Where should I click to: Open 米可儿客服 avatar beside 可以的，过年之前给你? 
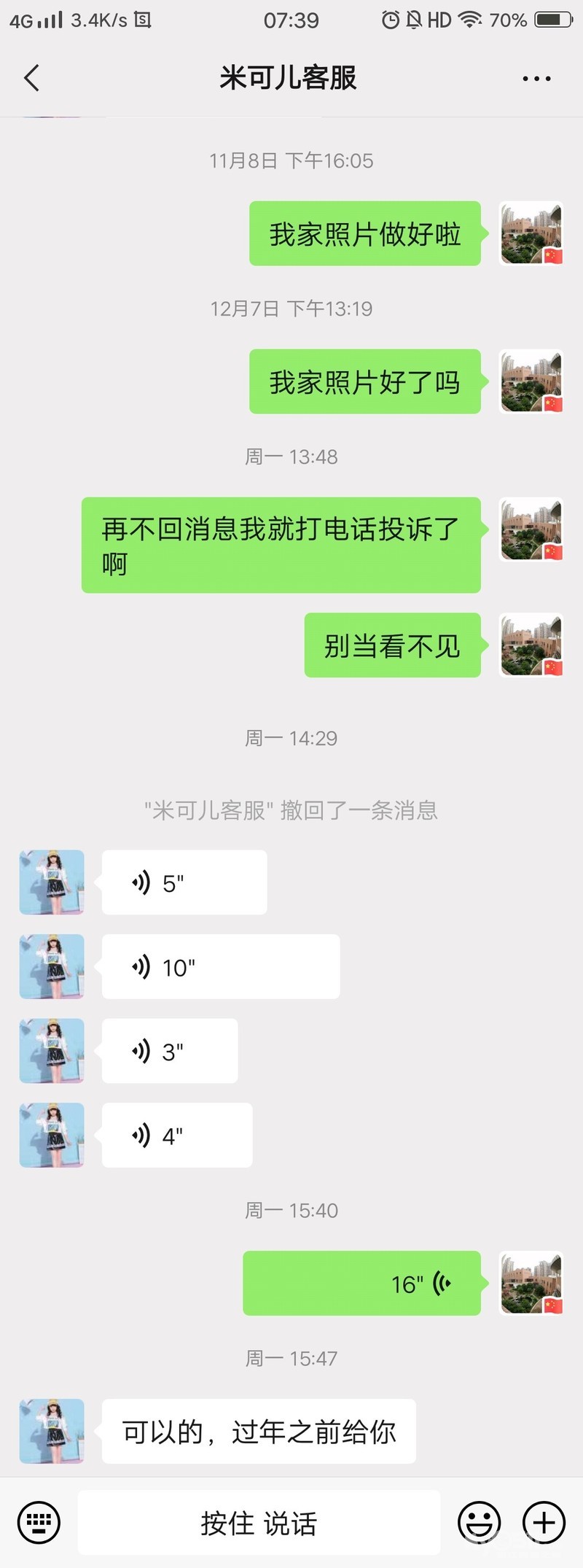52,1431
